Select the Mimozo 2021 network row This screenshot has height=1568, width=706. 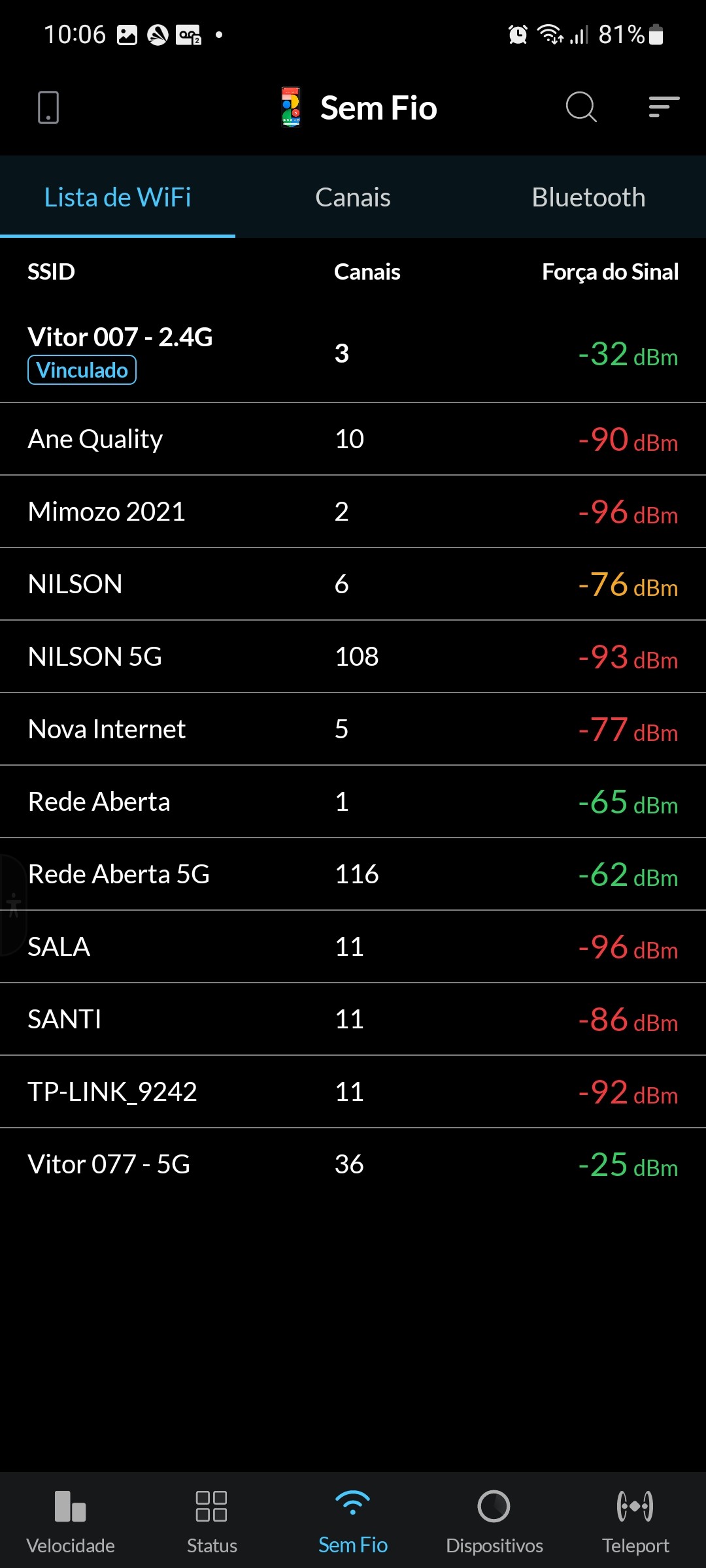tap(353, 512)
